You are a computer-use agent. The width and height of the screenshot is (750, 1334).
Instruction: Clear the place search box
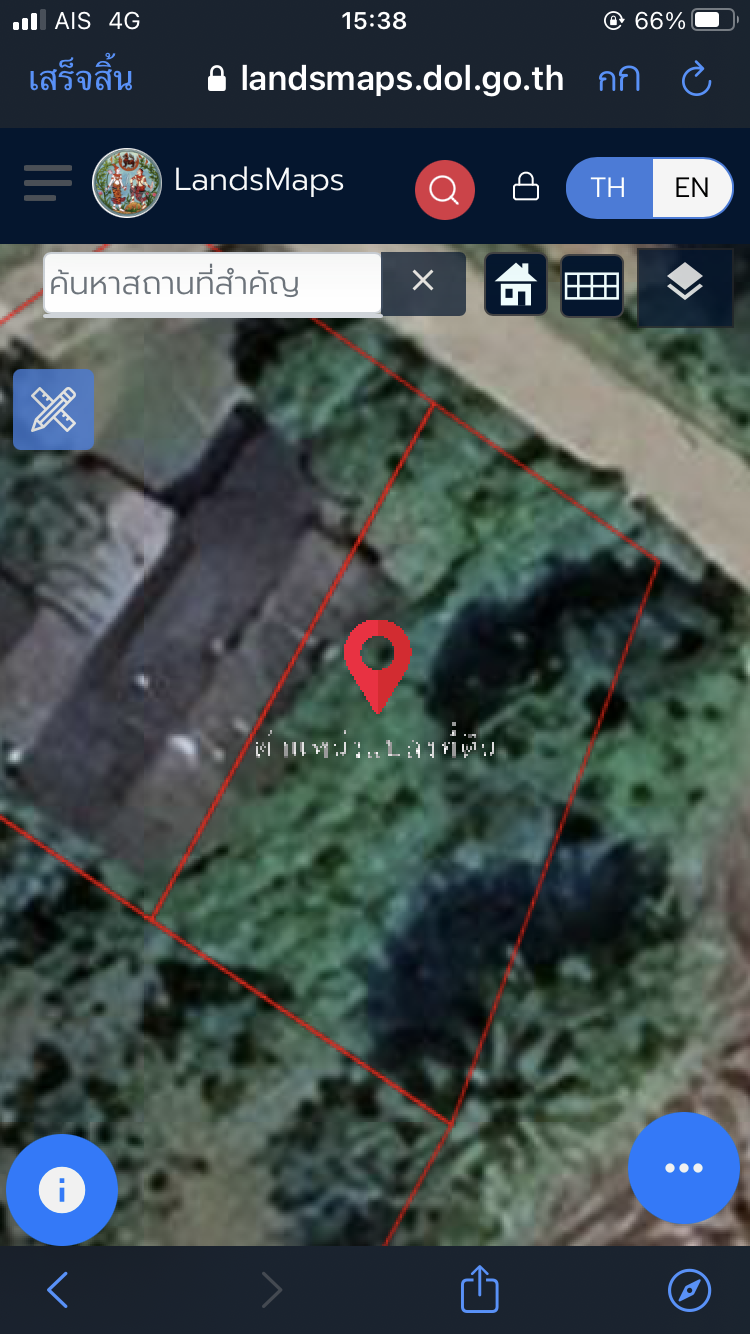[423, 281]
